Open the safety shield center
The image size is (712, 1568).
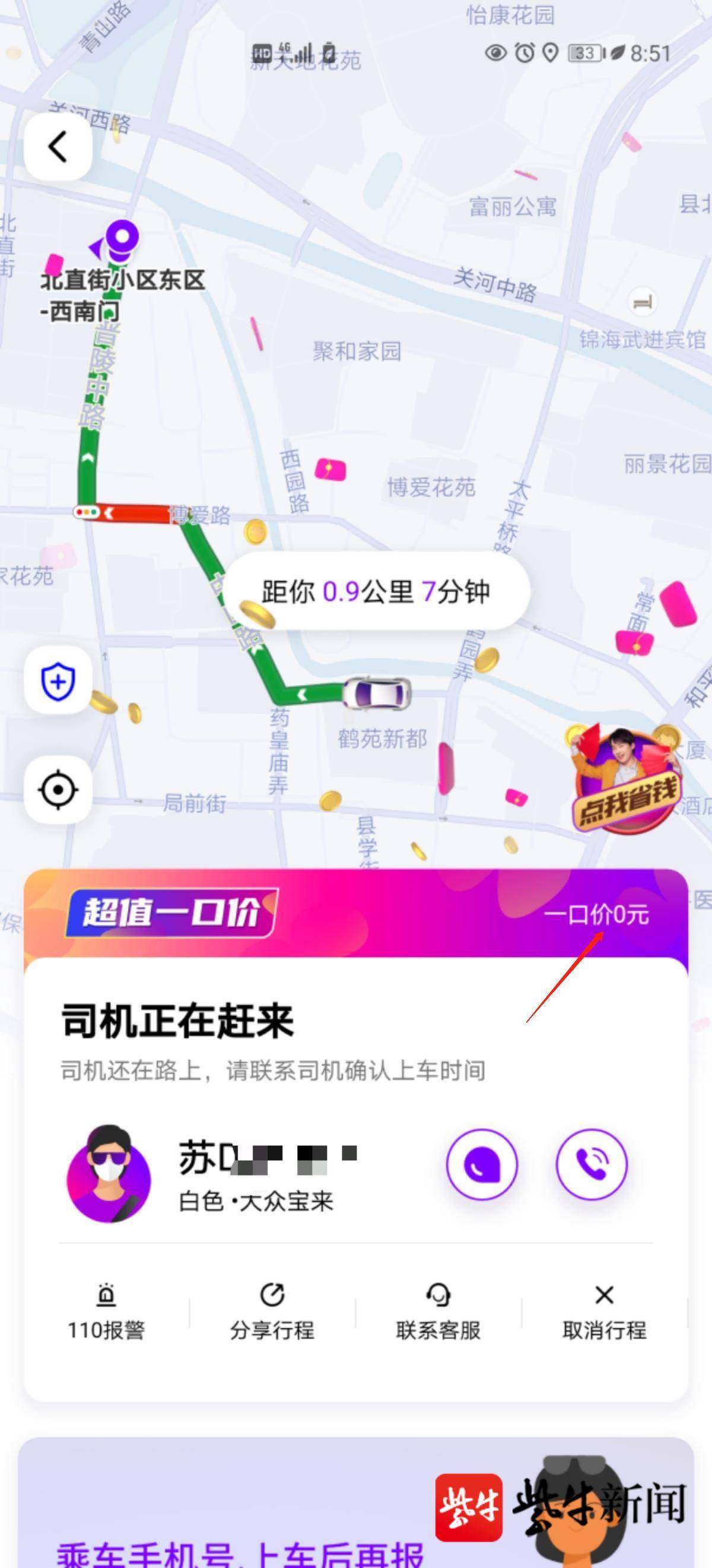pyautogui.click(x=58, y=680)
